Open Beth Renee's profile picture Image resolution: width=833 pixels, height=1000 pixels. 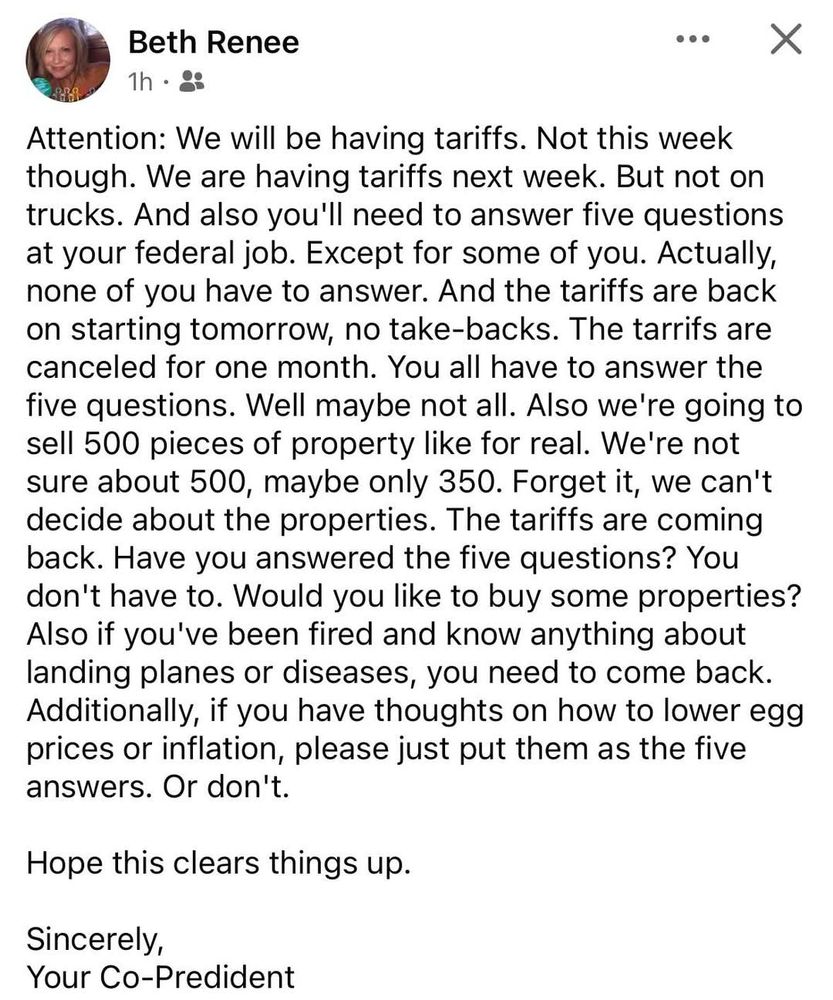(67, 60)
